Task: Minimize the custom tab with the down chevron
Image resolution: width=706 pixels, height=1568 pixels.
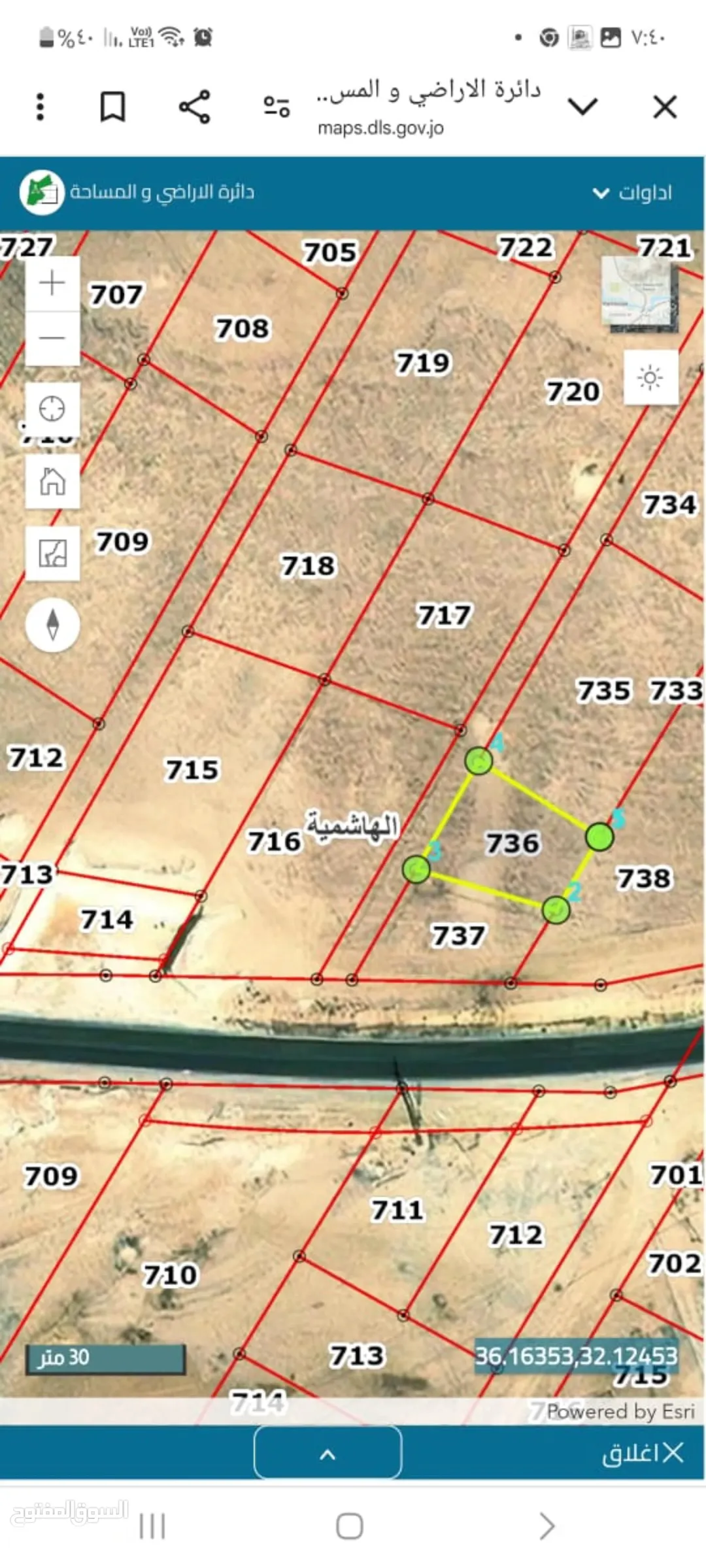Action: click(583, 106)
